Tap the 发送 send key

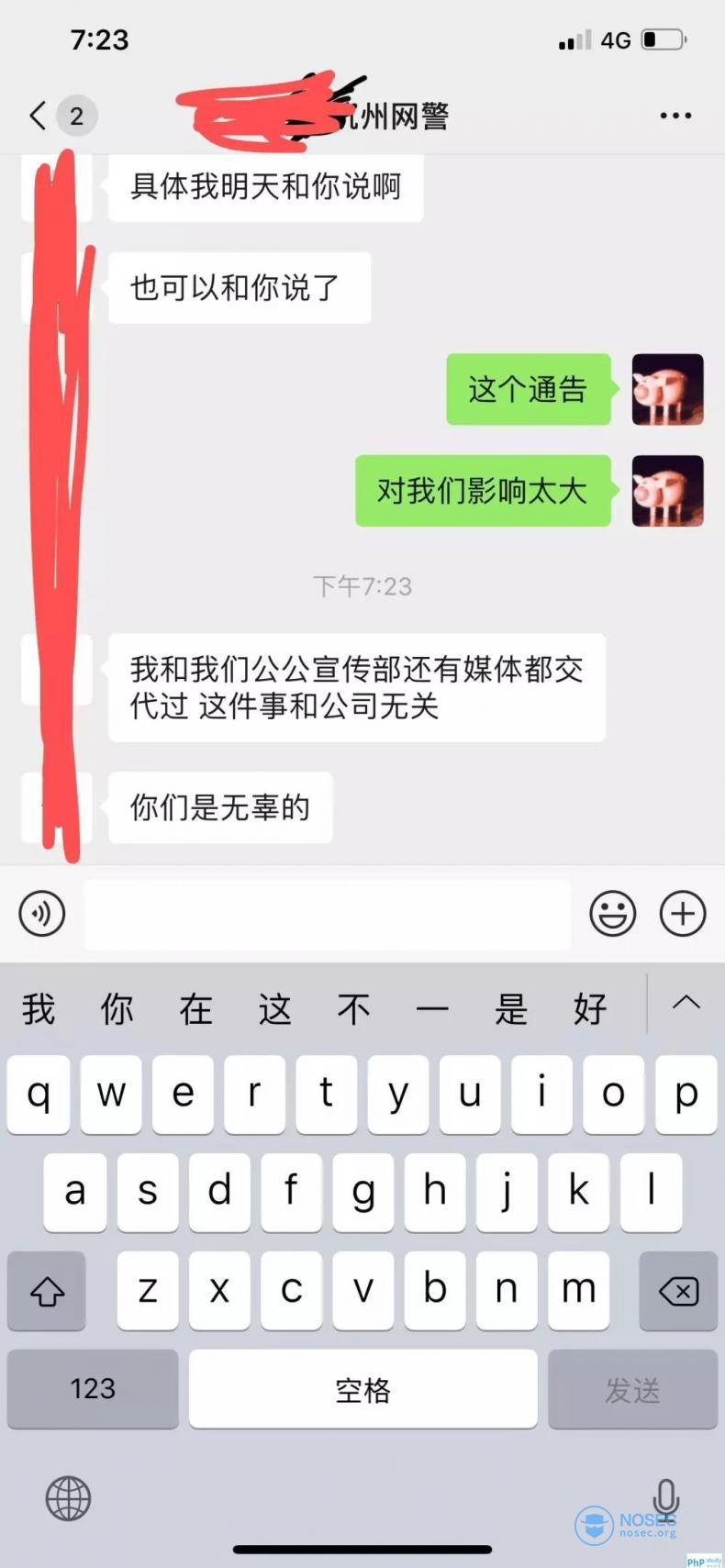632,1389
